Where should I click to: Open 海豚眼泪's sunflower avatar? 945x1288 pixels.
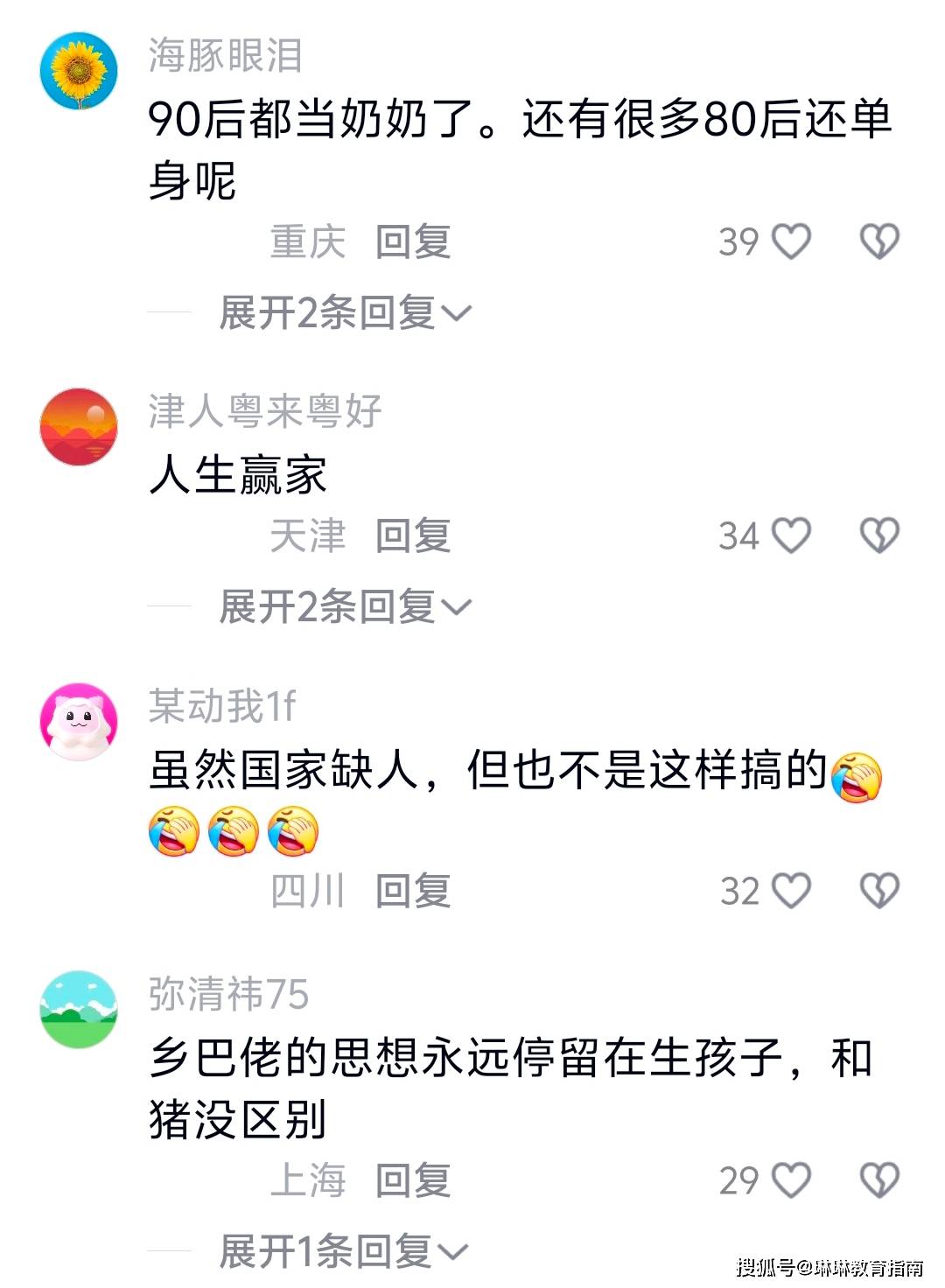point(79,72)
